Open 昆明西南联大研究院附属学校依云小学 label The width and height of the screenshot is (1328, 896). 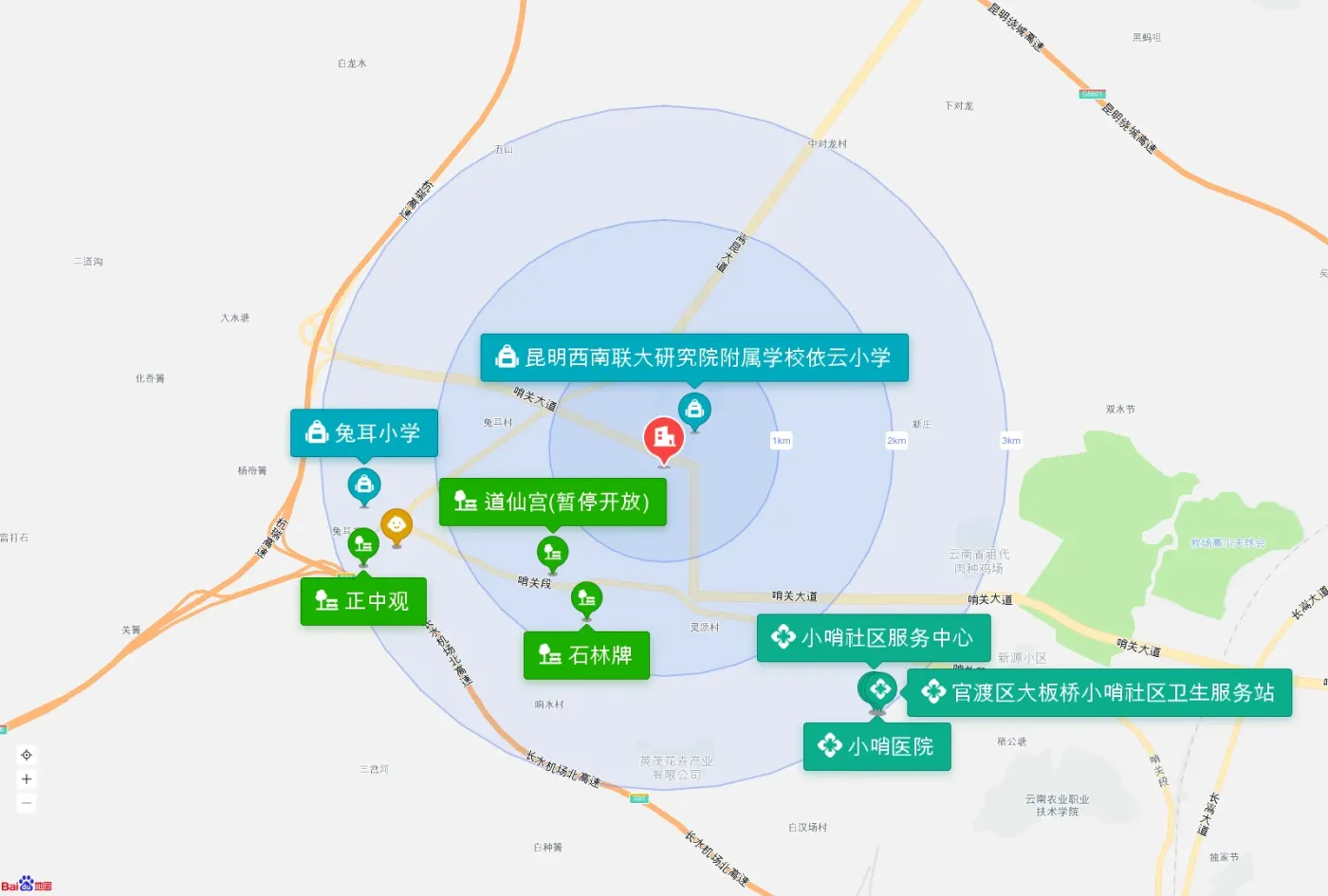694,357
